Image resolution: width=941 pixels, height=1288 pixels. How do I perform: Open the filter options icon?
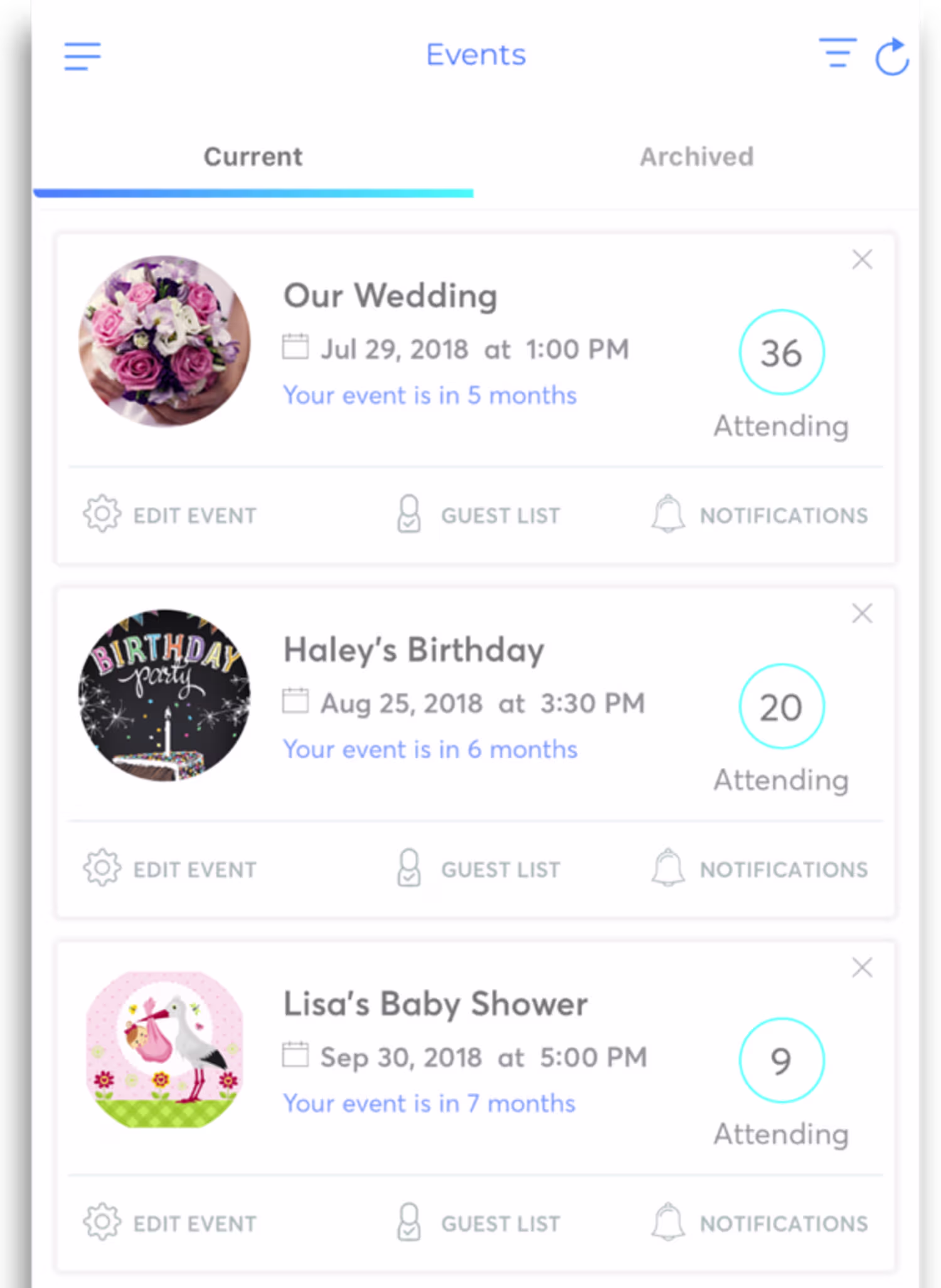(x=837, y=53)
